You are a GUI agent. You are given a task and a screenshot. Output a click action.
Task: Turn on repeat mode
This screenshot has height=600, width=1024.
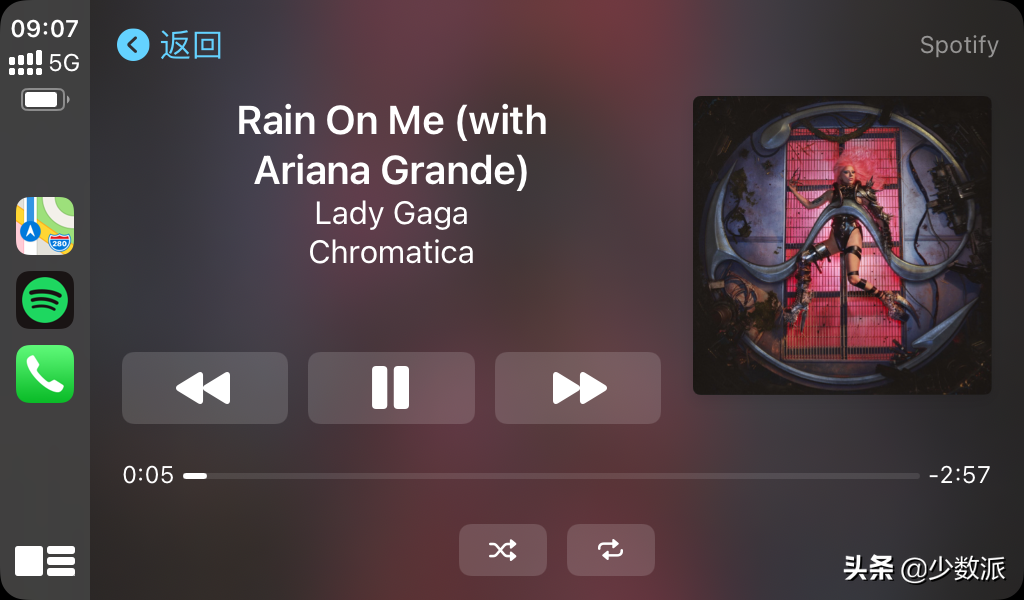610,550
